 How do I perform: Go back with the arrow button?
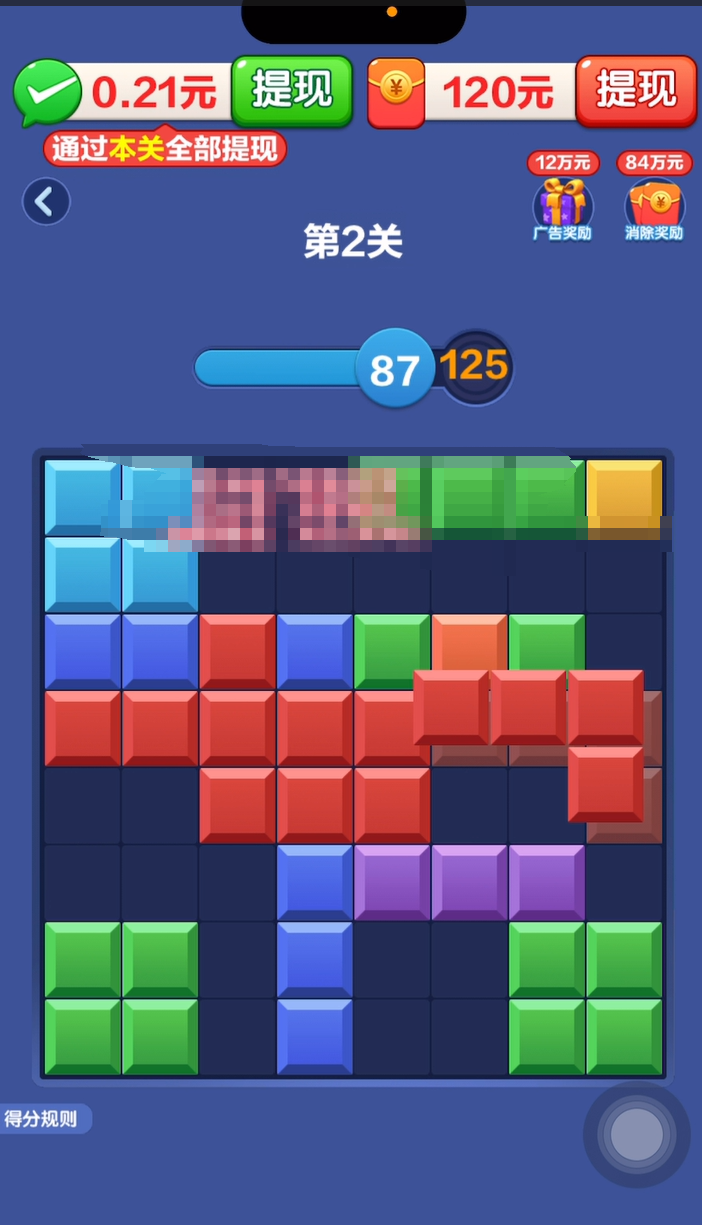point(46,202)
